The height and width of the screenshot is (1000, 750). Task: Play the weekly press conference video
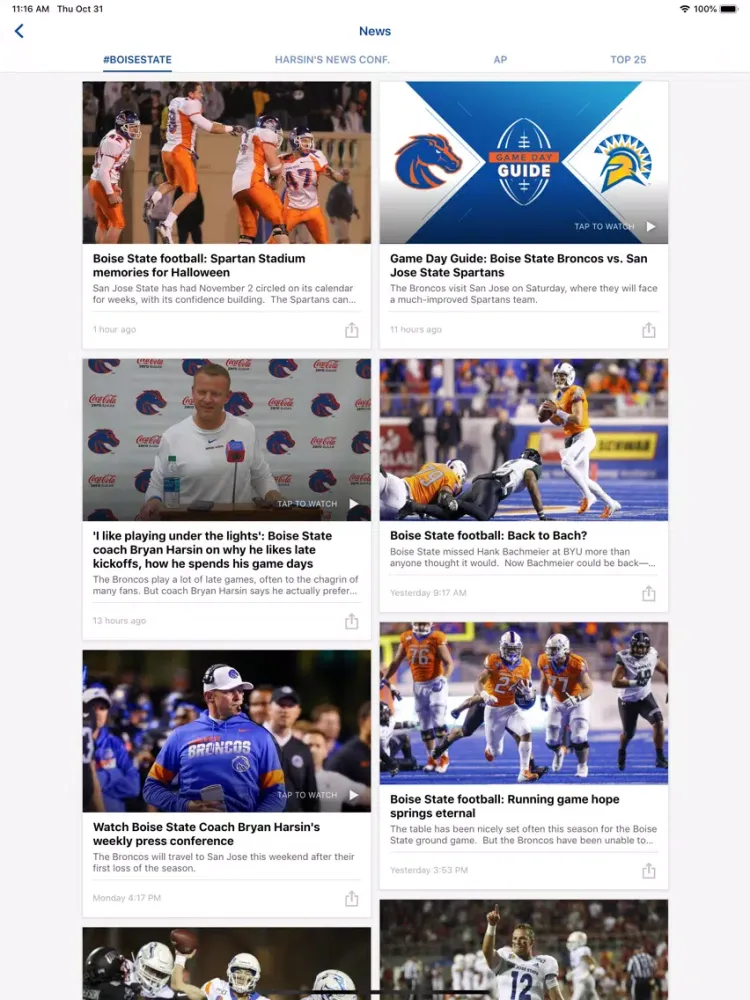(x=353, y=794)
